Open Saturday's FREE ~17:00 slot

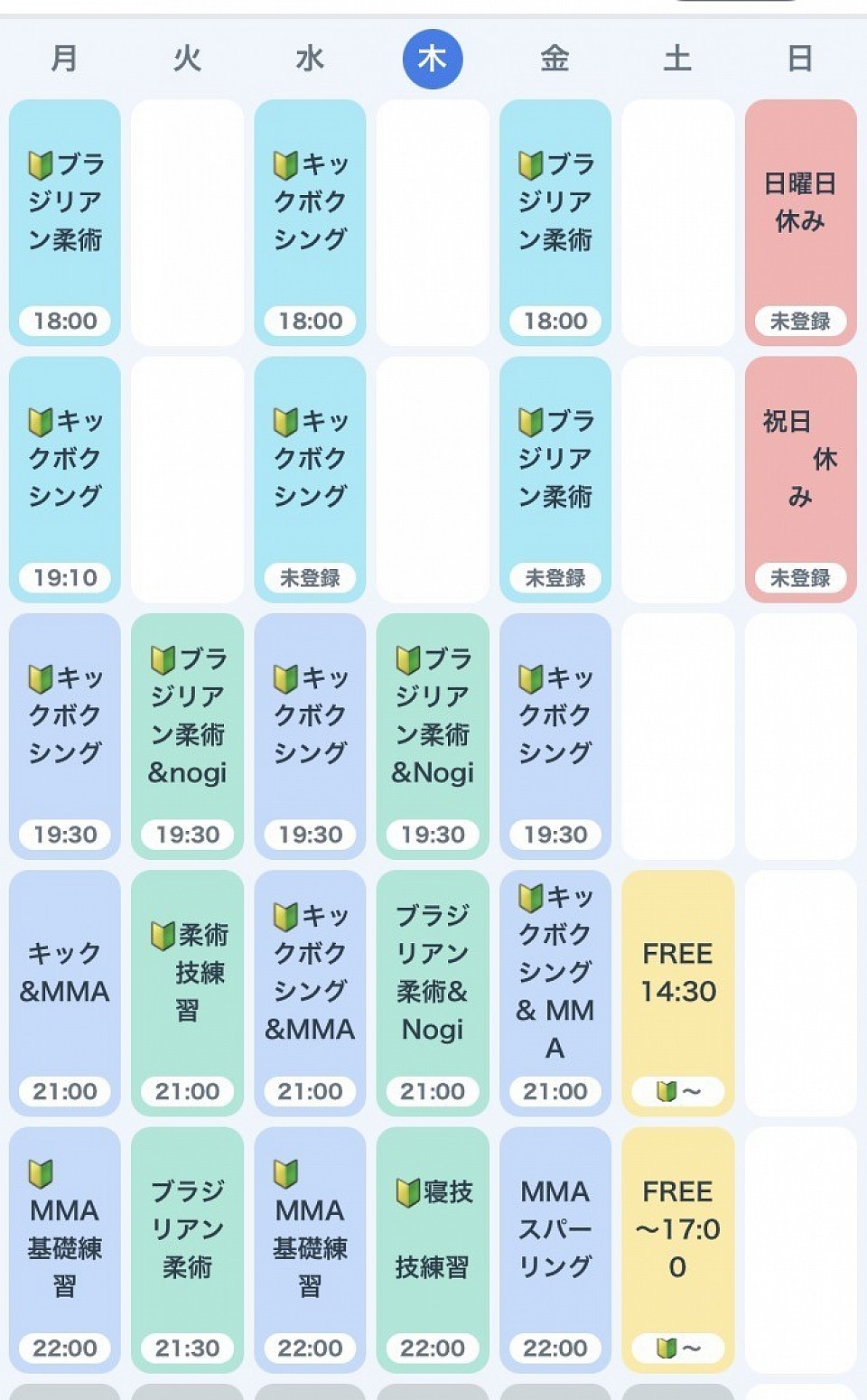(x=677, y=1248)
